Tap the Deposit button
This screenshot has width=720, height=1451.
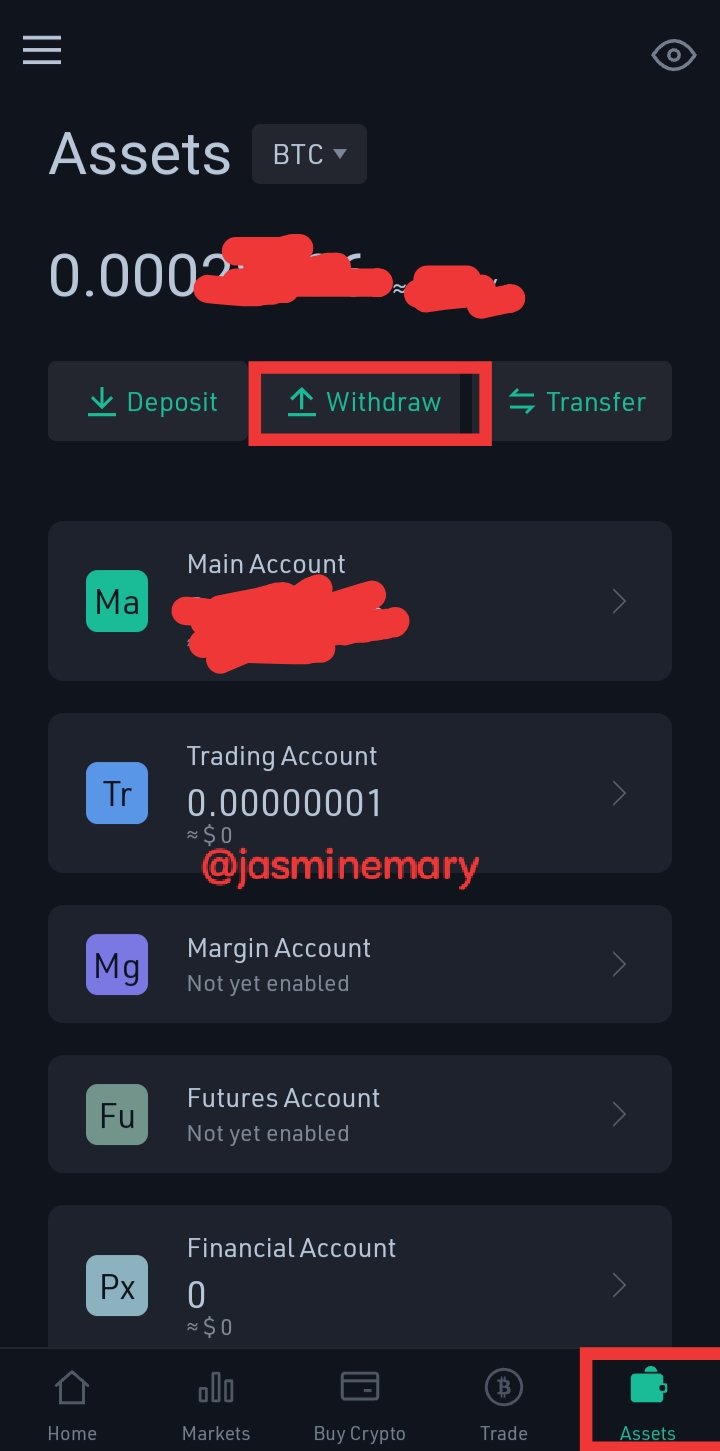coord(152,402)
